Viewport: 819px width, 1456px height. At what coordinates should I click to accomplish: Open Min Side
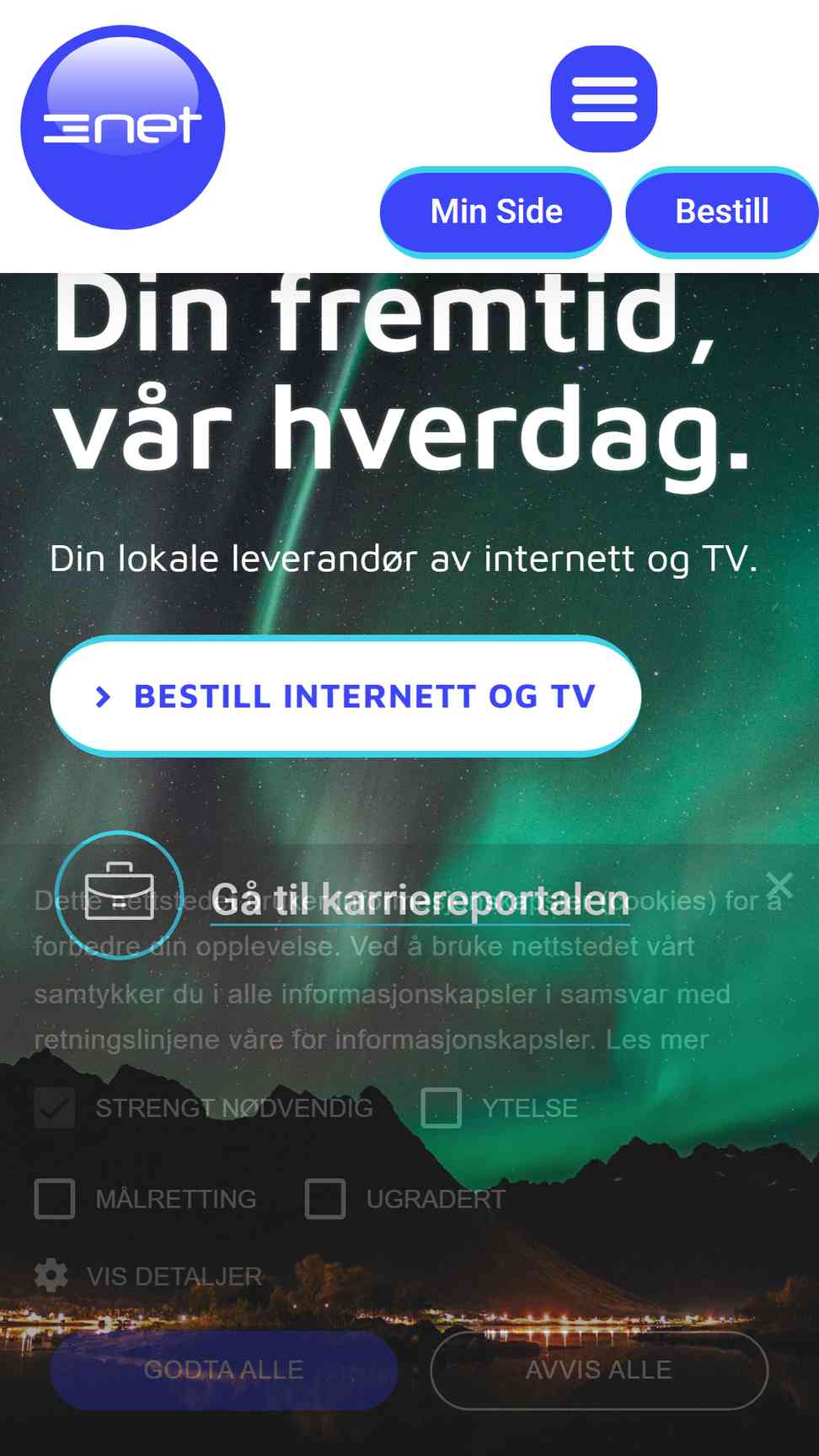(495, 211)
